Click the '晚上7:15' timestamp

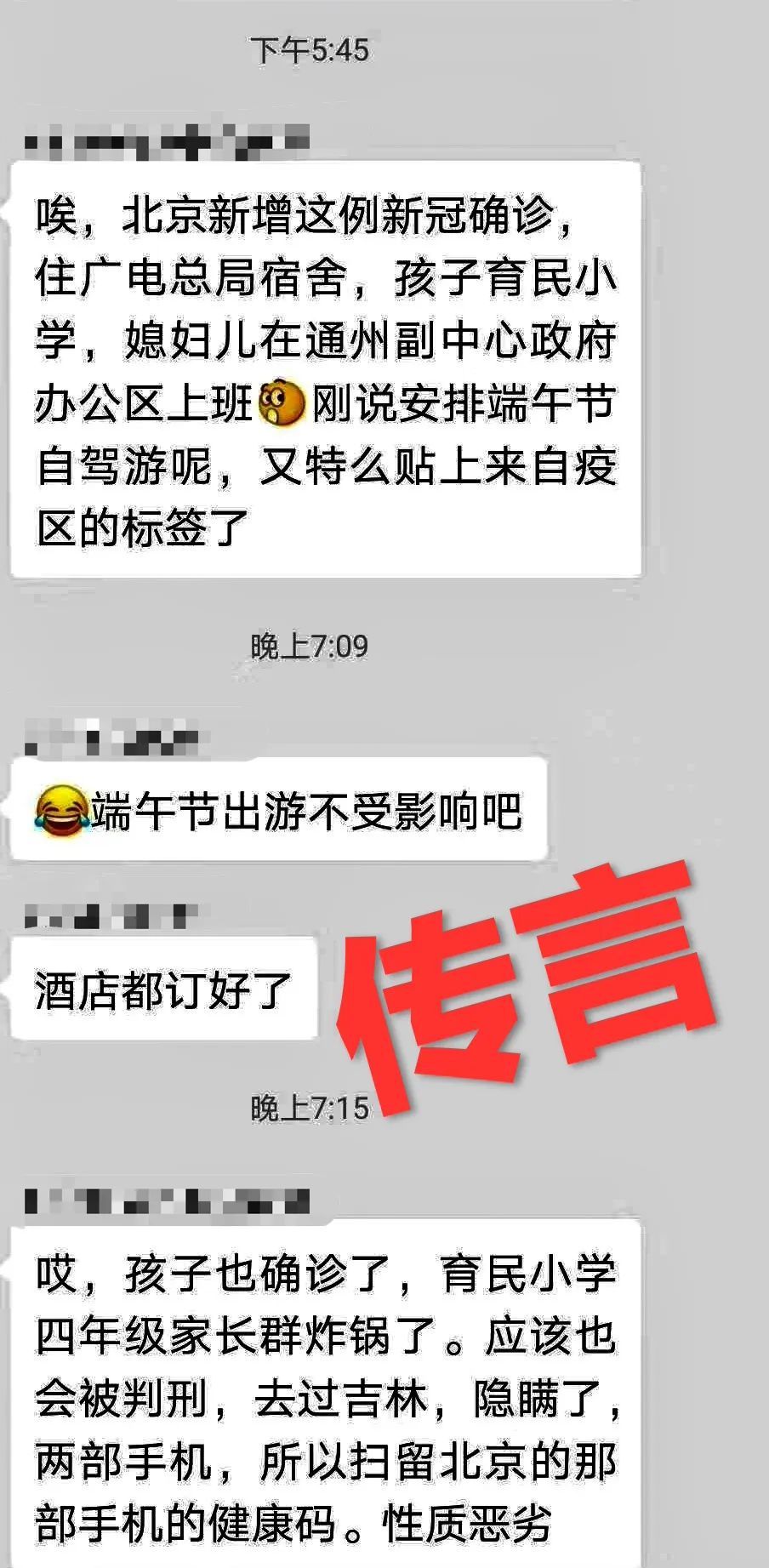(x=310, y=1106)
